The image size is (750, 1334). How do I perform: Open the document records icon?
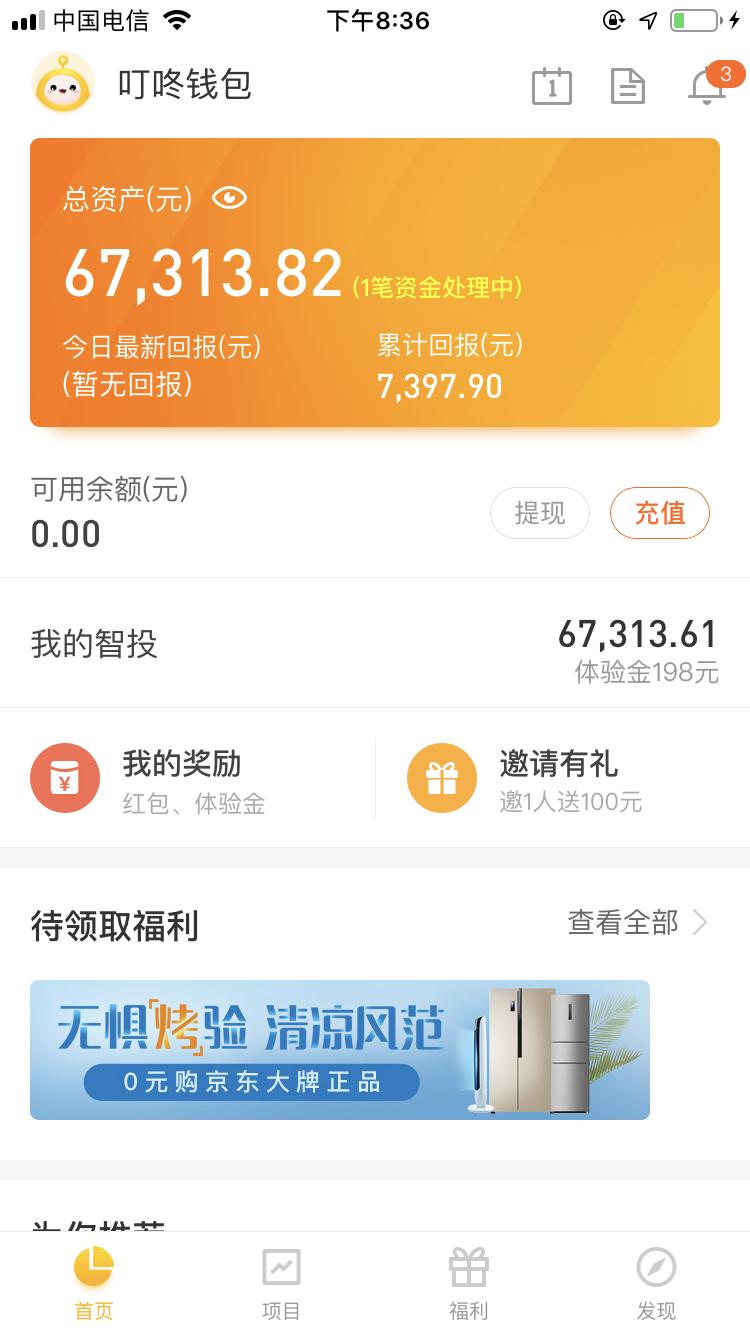(628, 86)
